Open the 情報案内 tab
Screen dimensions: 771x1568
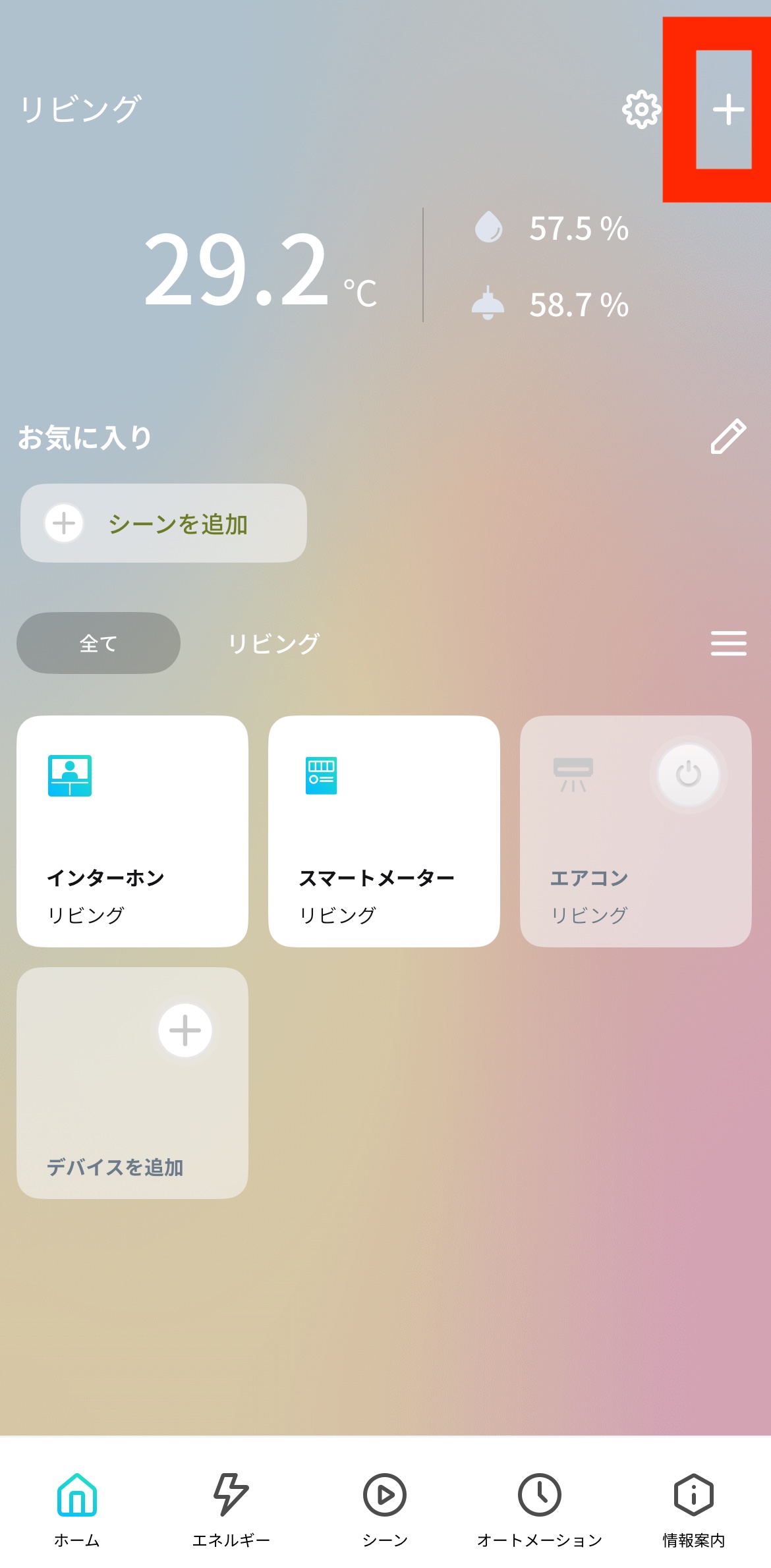point(694,1510)
